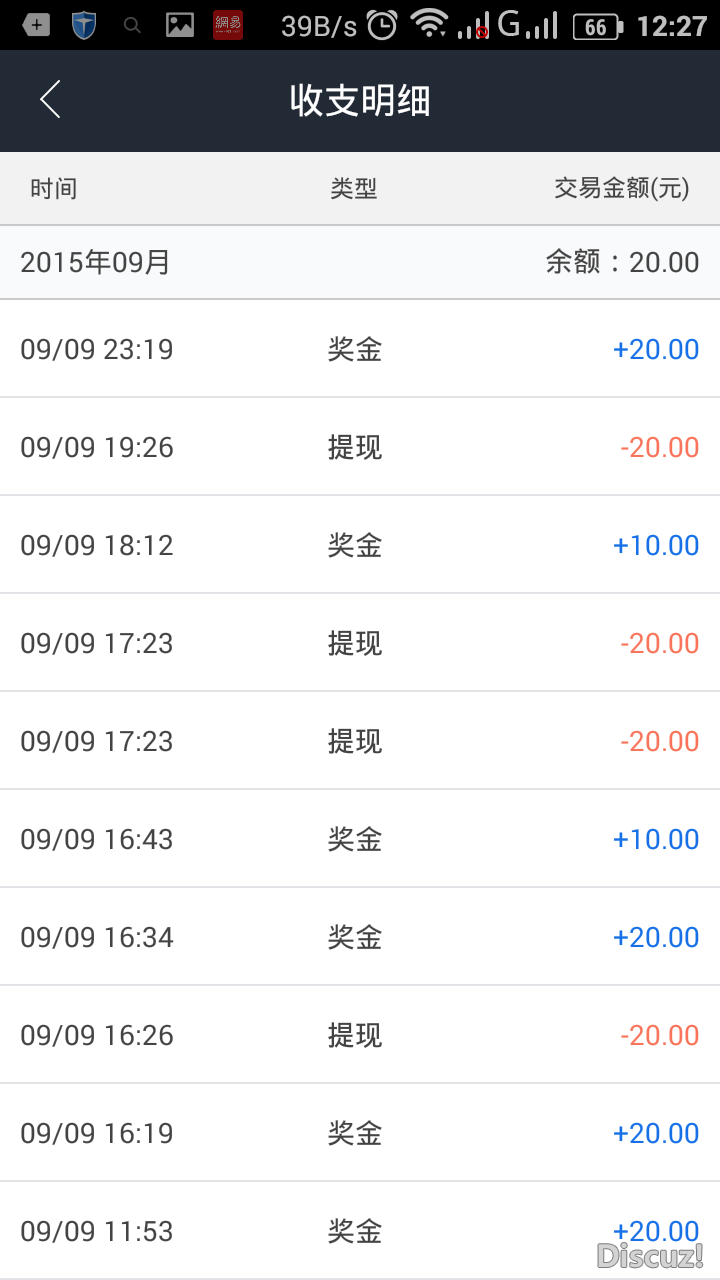Tap the -20.00 amount at 16:26

657,1035
